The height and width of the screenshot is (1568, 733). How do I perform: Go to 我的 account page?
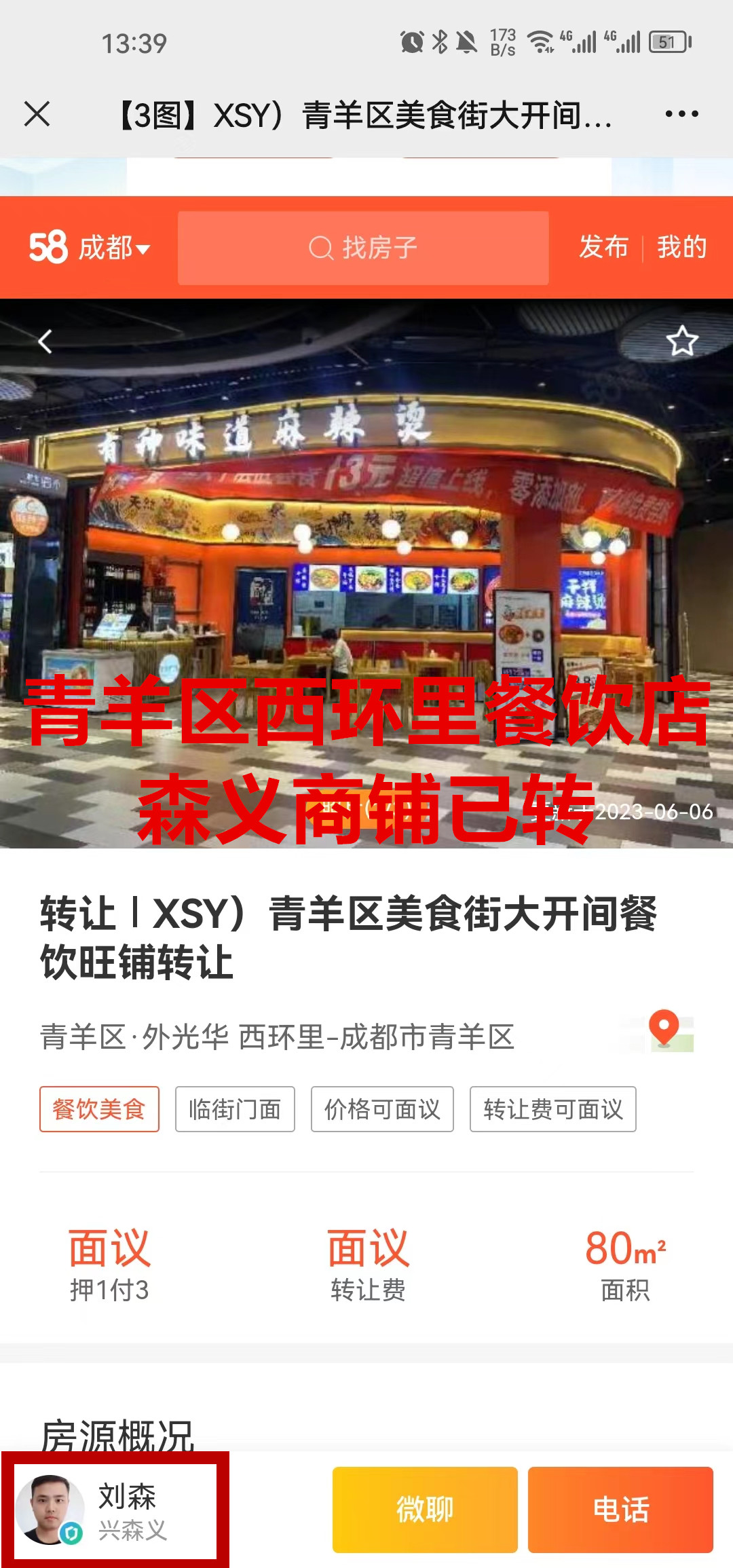(x=681, y=248)
